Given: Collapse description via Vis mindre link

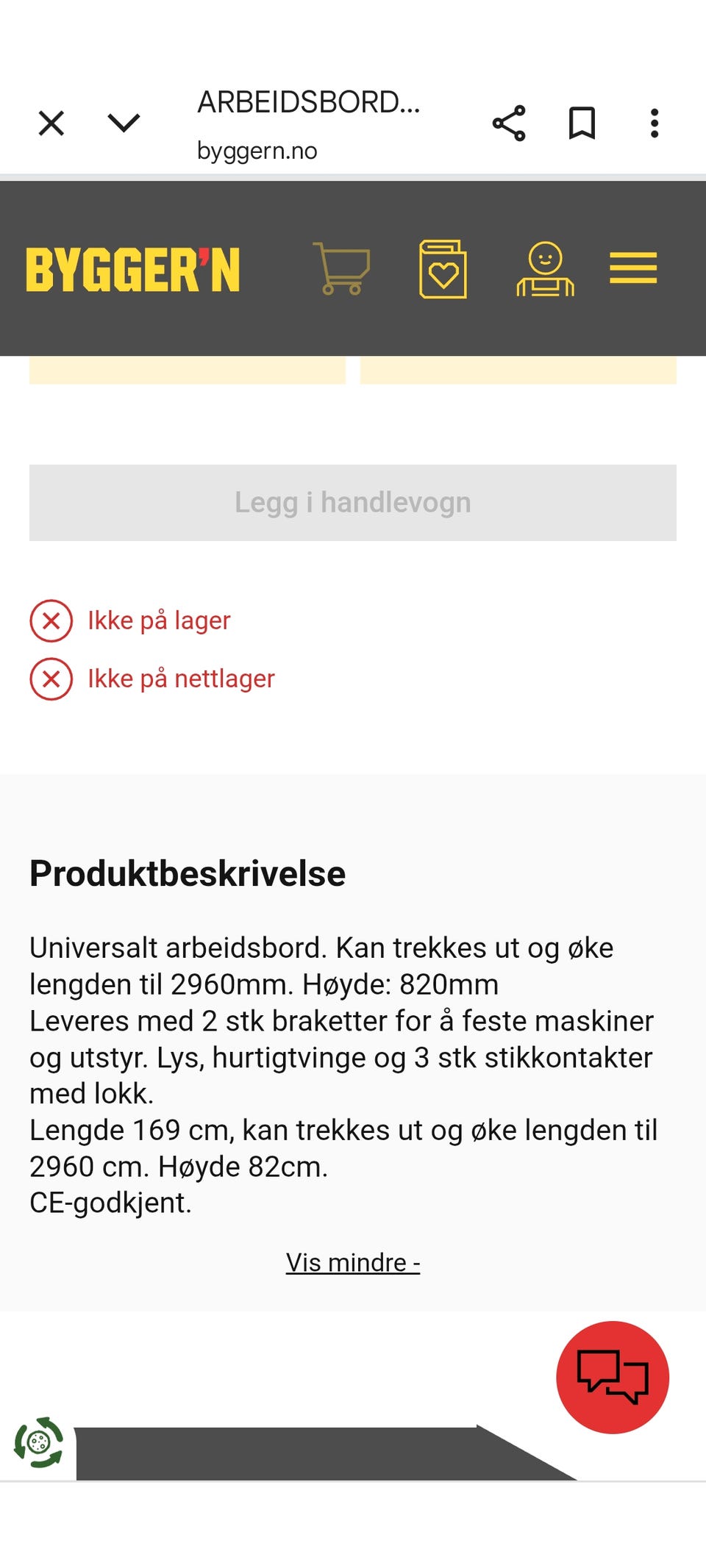Looking at the screenshot, I should pyautogui.click(x=353, y=1262).
